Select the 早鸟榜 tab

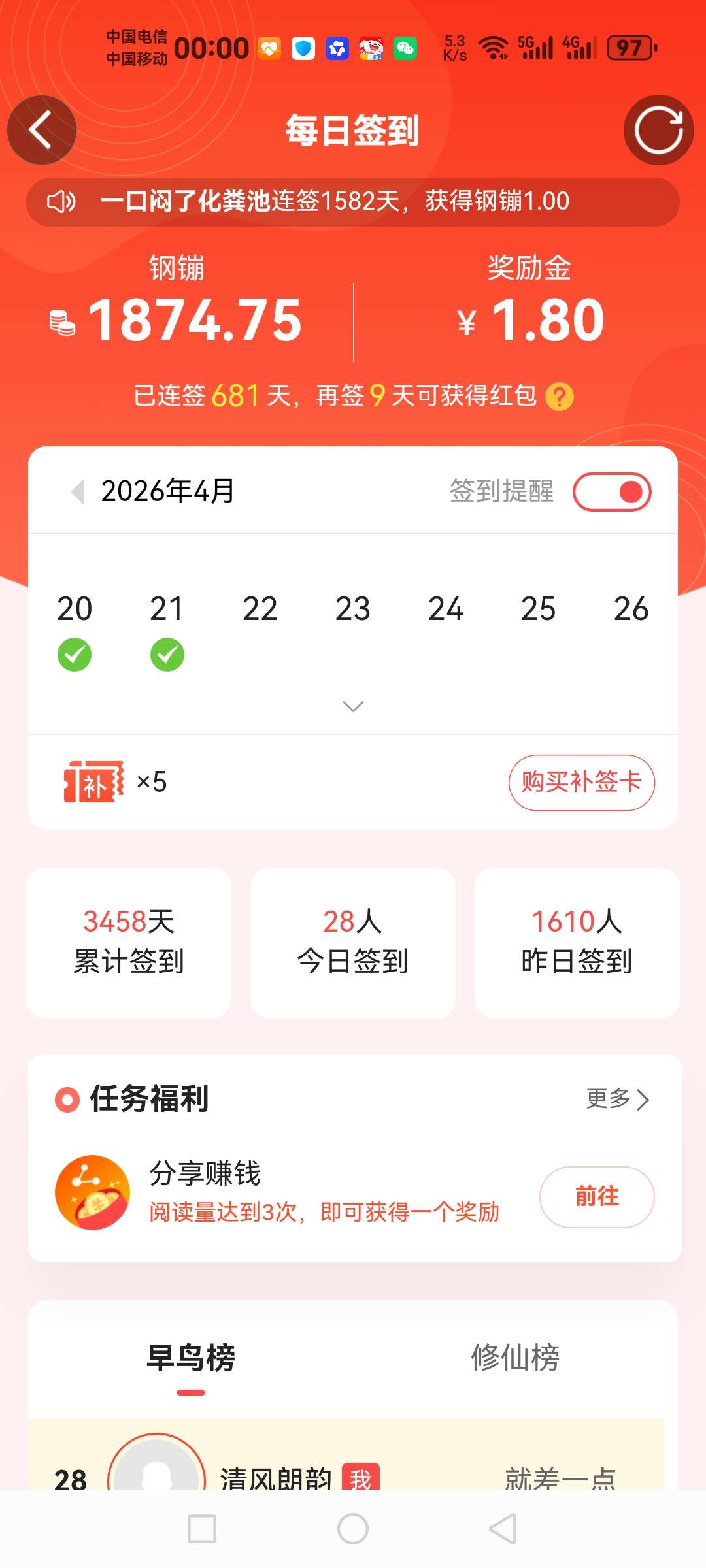click(190, 1358)
